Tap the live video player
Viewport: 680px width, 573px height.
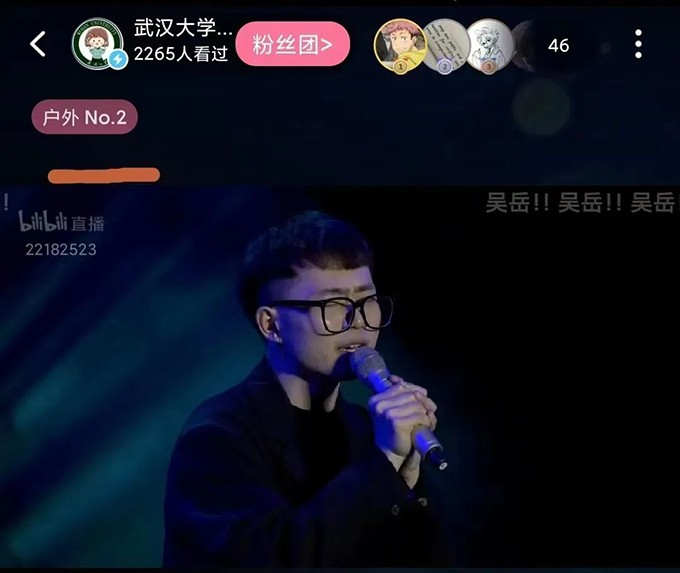tap(340, 380)
